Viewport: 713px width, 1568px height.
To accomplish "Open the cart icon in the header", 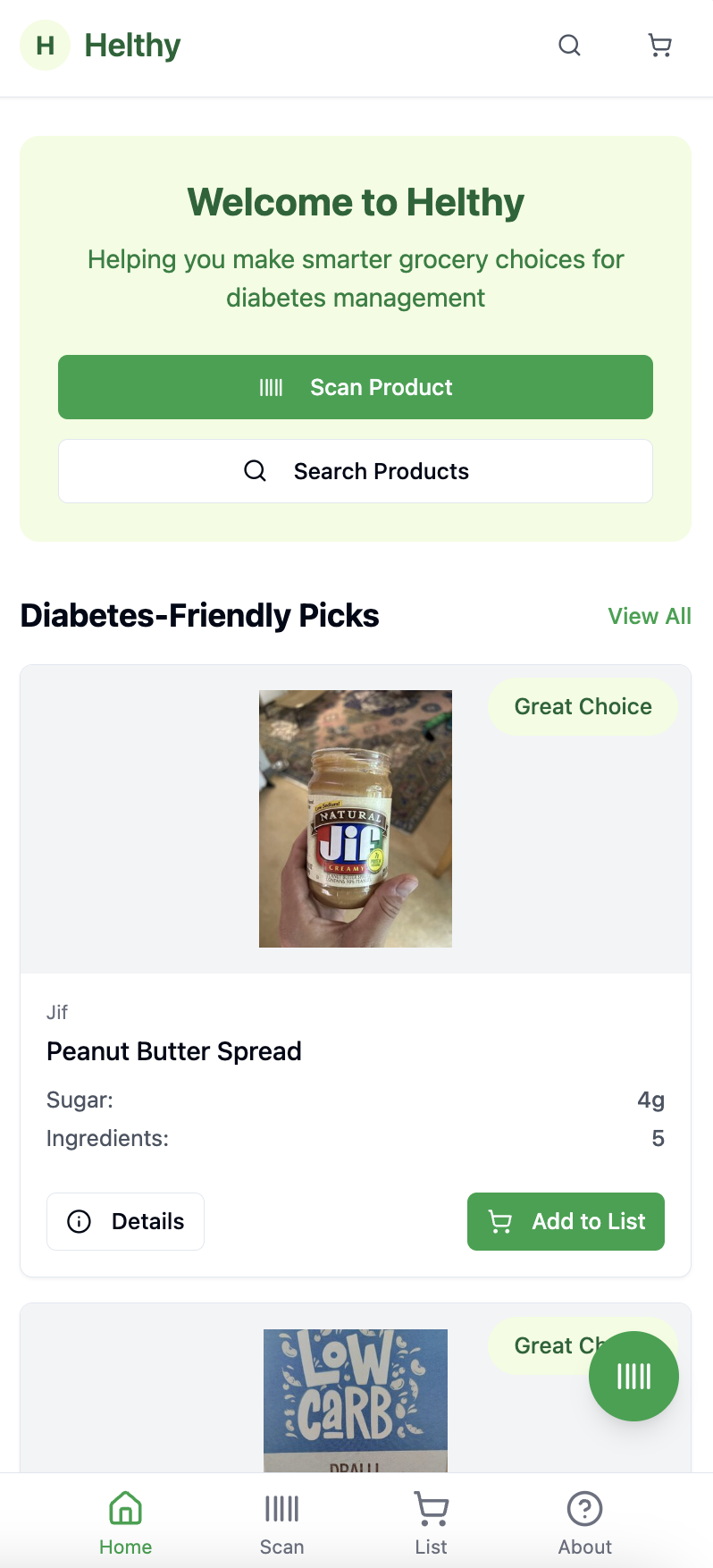I will coord(659,46).
